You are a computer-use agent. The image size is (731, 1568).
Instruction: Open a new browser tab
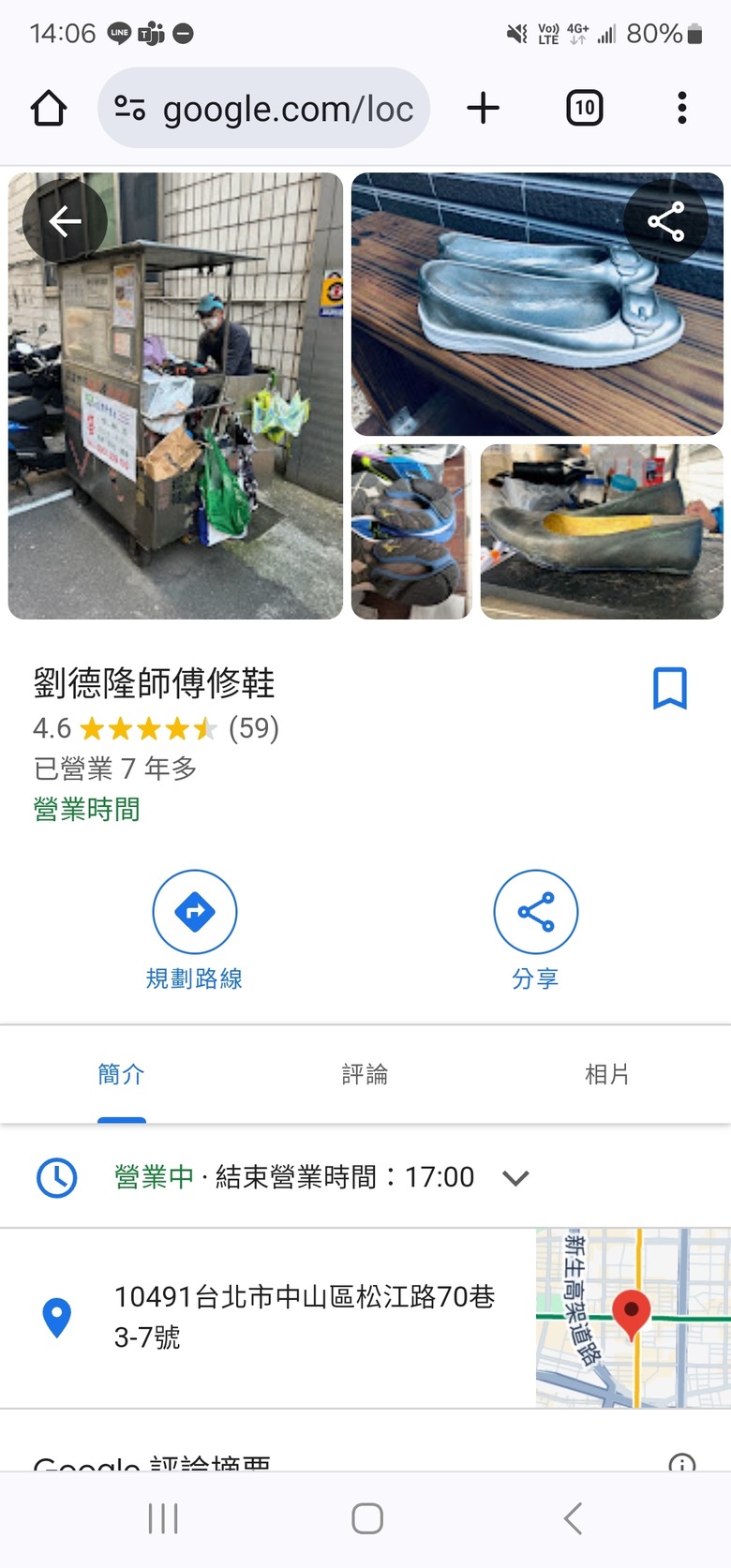pos(484,108)
